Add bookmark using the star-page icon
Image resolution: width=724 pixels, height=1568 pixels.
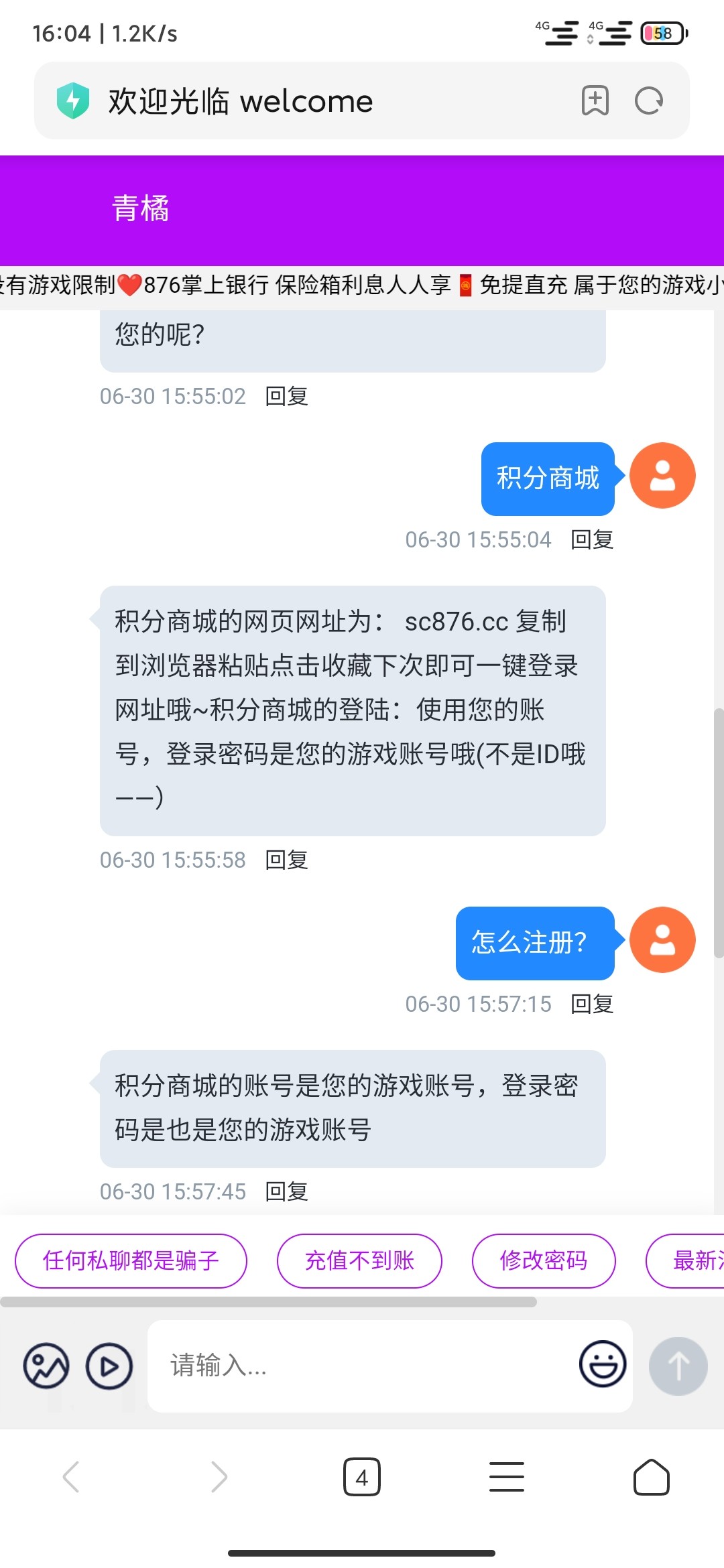pyautogui.click(x=594, y=101)
